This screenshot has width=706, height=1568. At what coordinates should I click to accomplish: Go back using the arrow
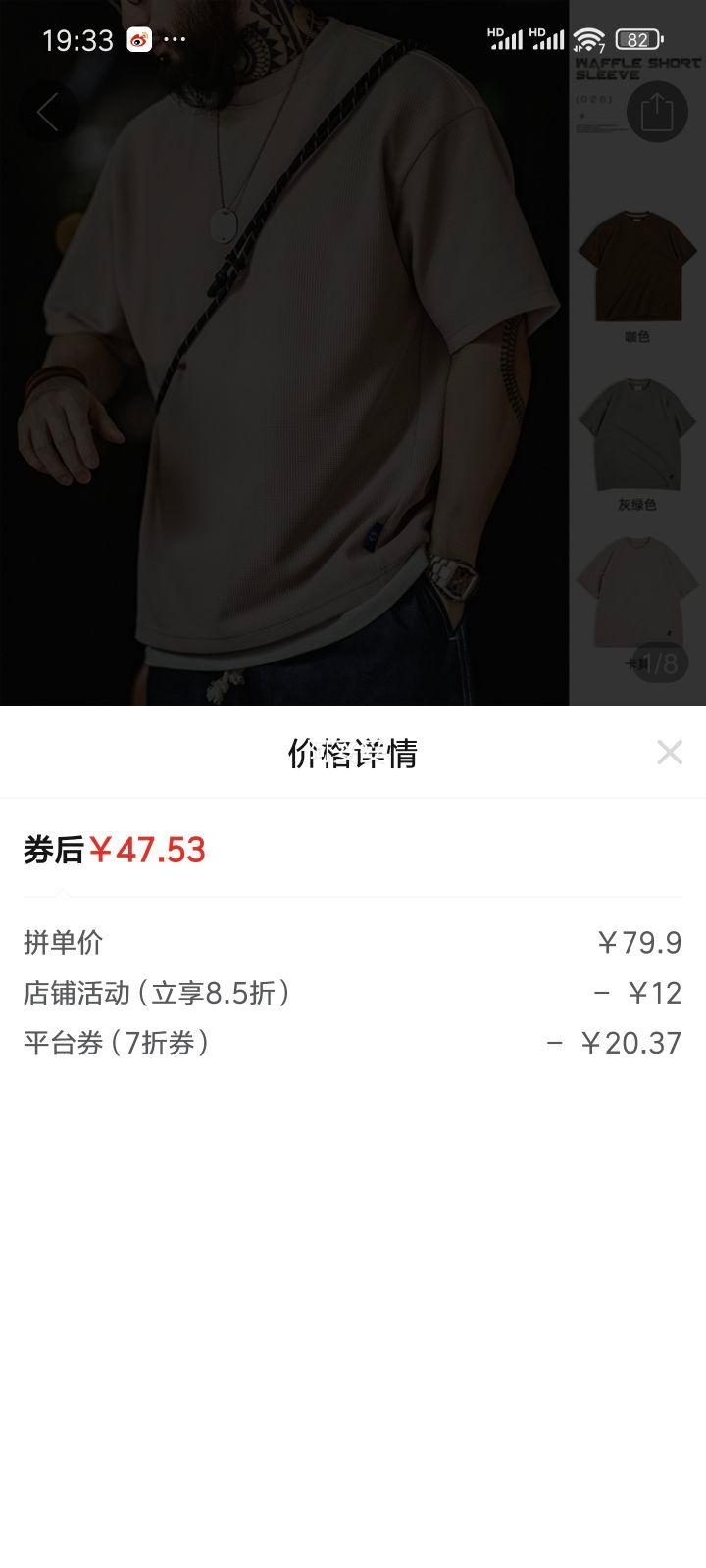coord(47,112)
